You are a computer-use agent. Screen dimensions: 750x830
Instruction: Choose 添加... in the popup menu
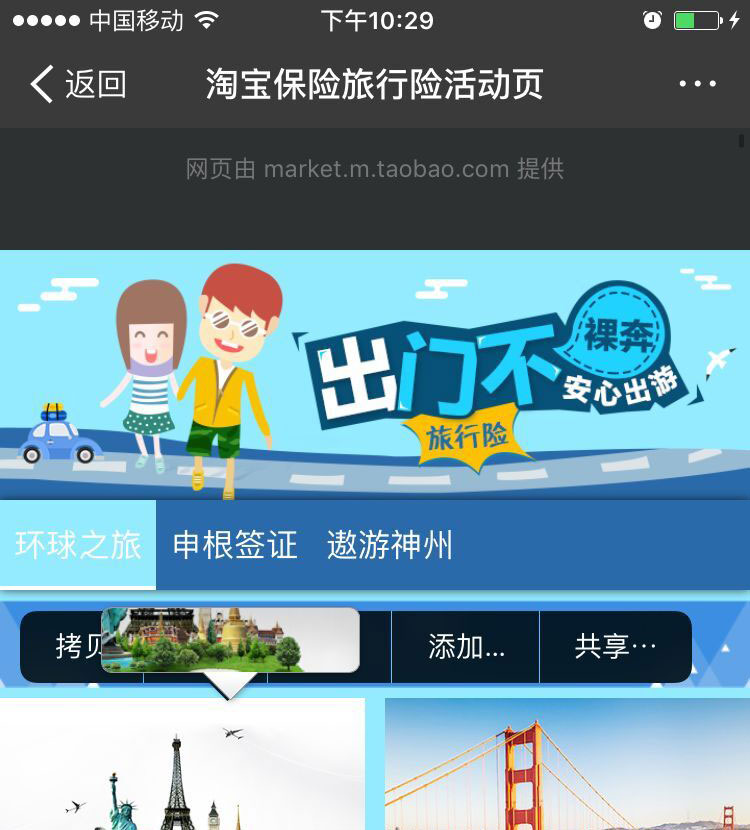pos(466,647)
